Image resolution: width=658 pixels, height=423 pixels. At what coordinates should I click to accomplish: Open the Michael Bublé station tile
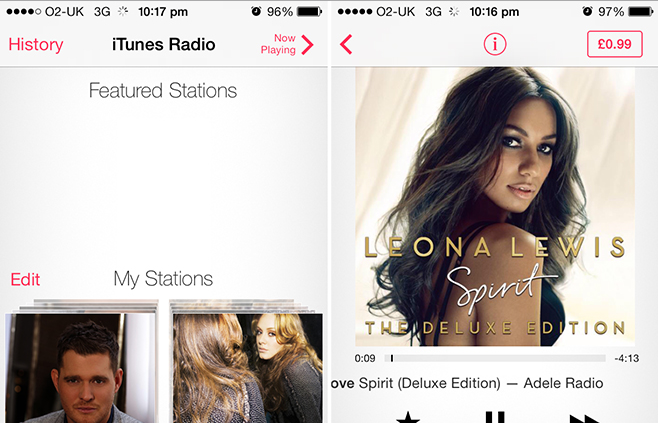point(80,367)
